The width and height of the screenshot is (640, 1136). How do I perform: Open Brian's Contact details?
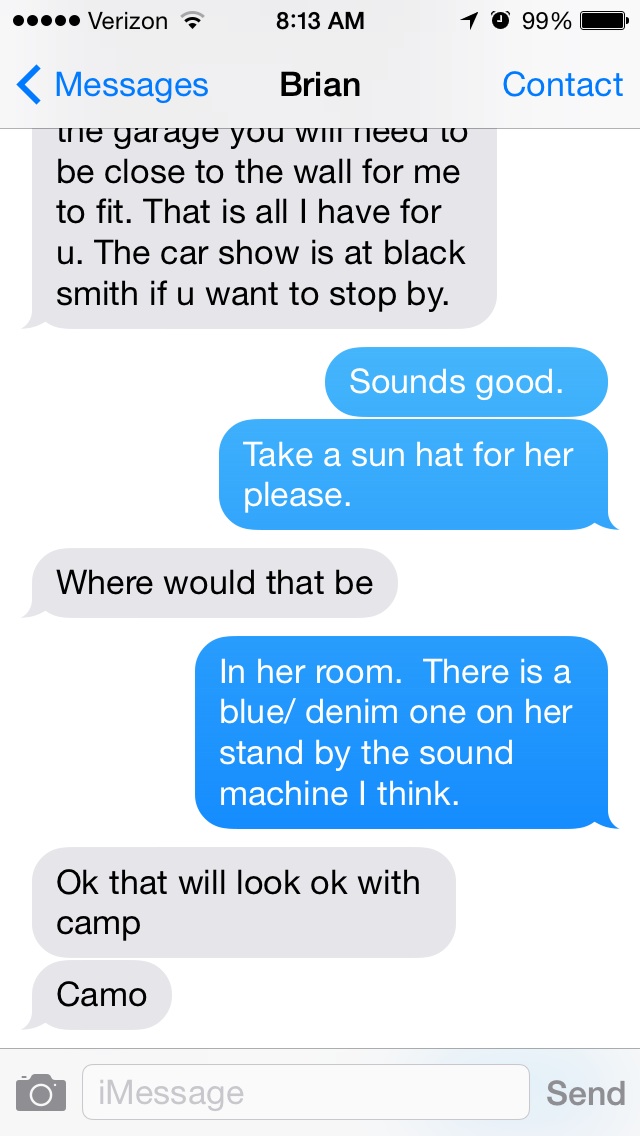point(562,86)
